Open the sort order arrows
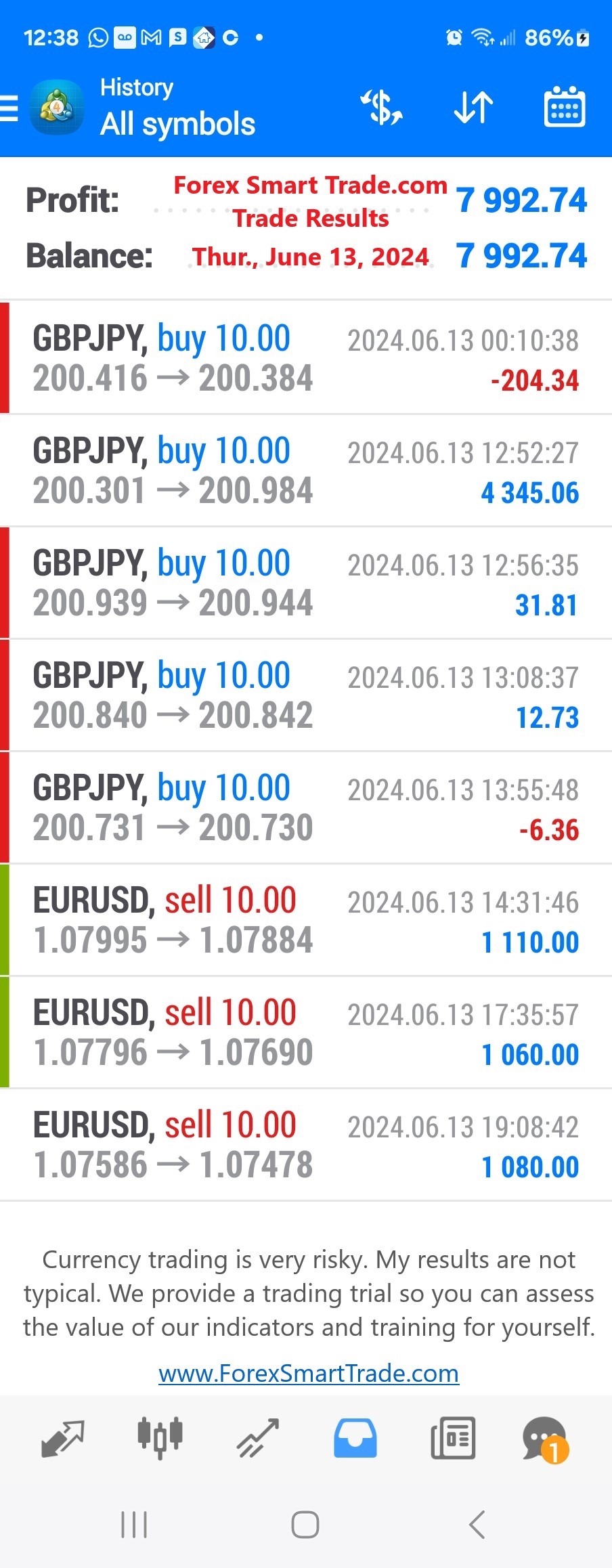 coord(473,108)
